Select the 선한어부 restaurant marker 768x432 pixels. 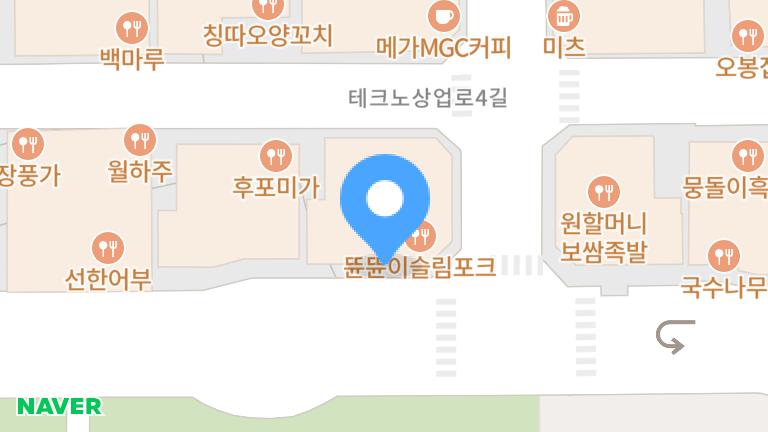108,246
